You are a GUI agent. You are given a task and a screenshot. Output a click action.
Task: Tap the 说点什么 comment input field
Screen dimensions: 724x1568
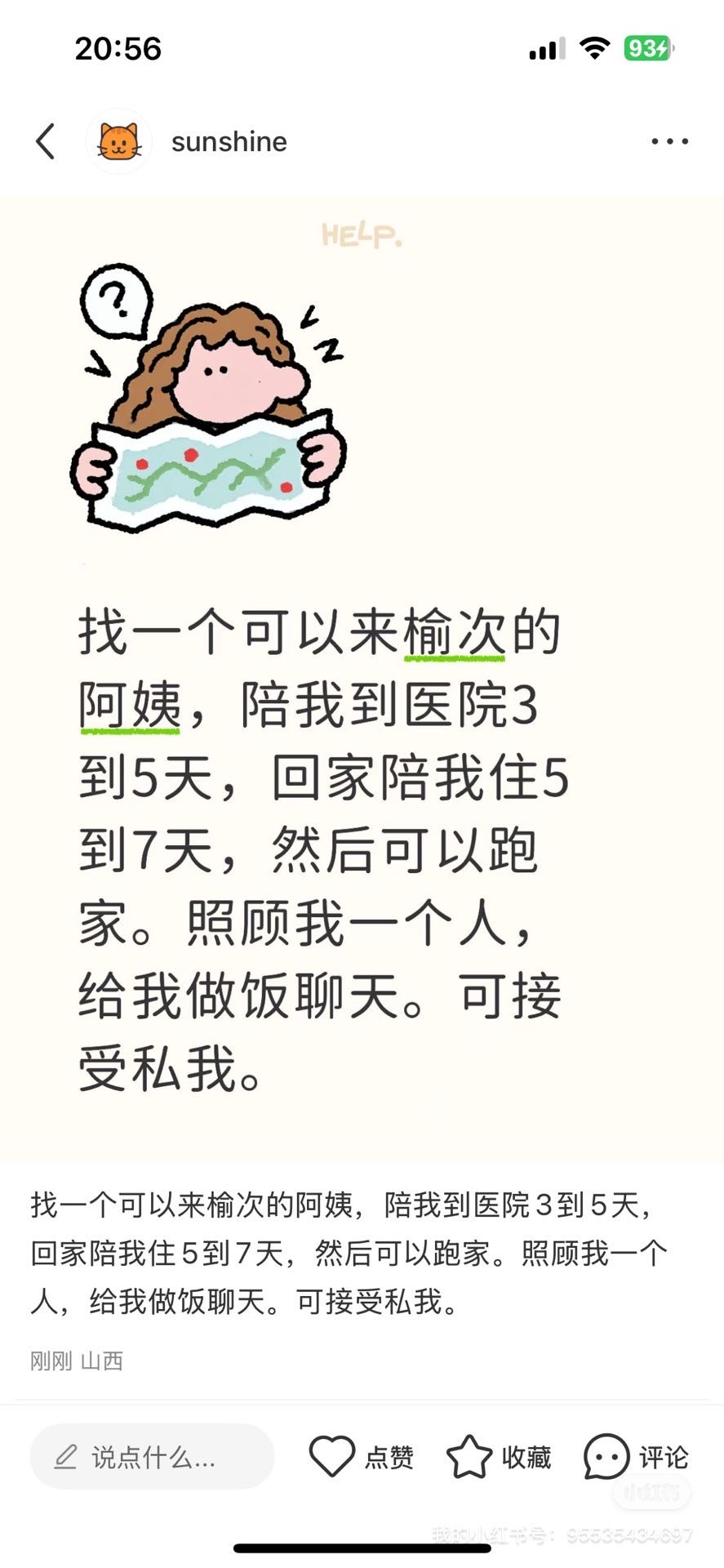152,1457
